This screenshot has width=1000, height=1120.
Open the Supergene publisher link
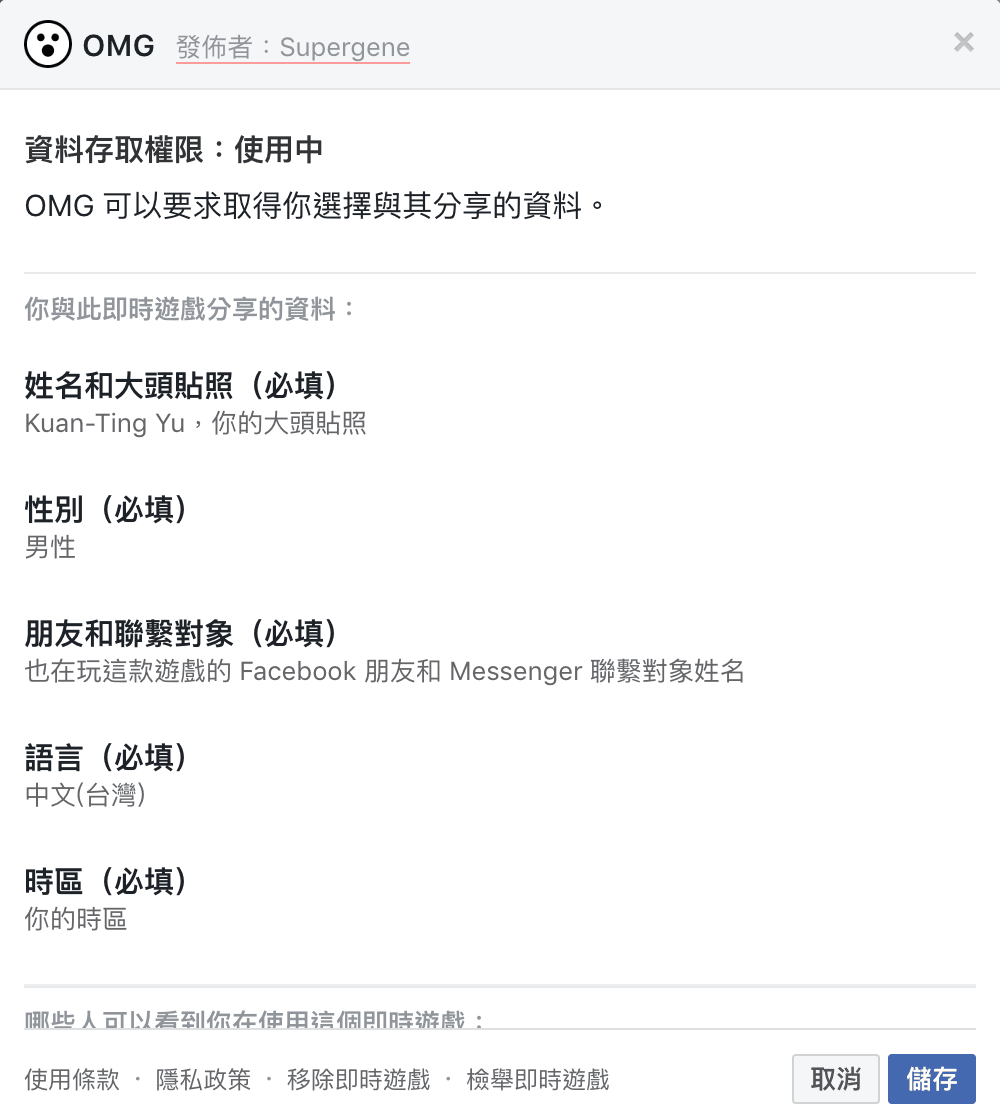click(x=344, y=47)
